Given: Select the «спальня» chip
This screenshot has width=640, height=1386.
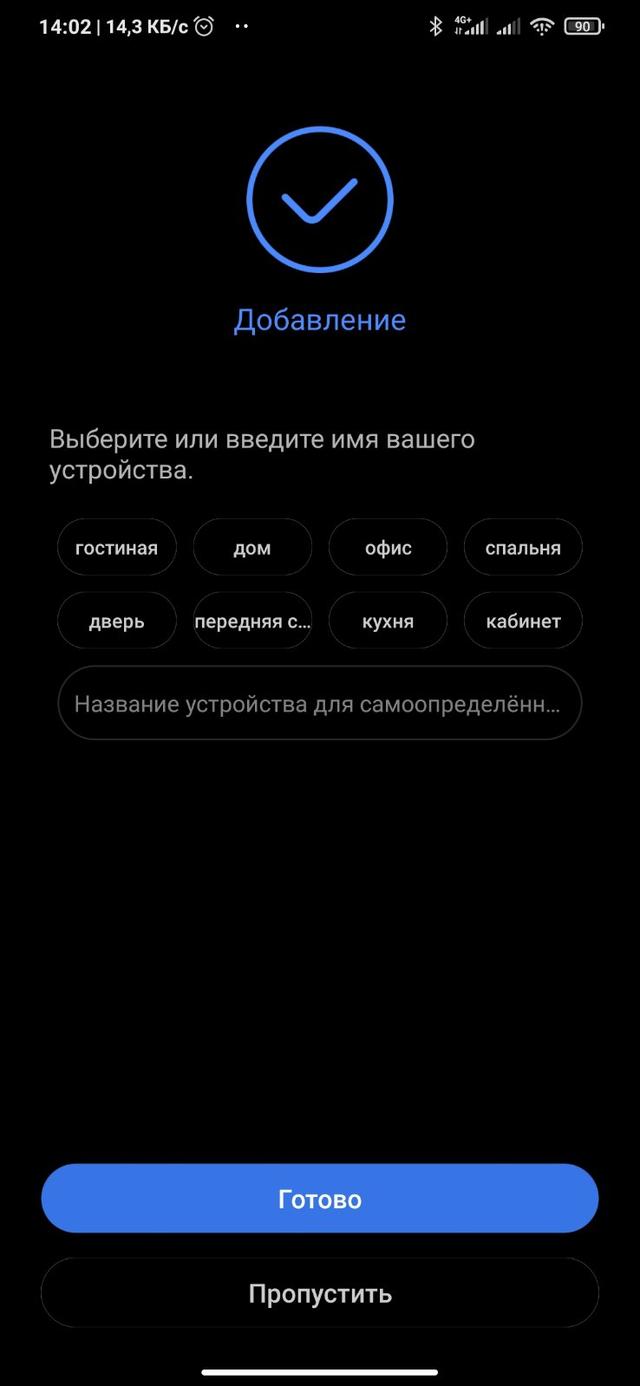Looking at the screenshot, I should click(x=523, y=547).
